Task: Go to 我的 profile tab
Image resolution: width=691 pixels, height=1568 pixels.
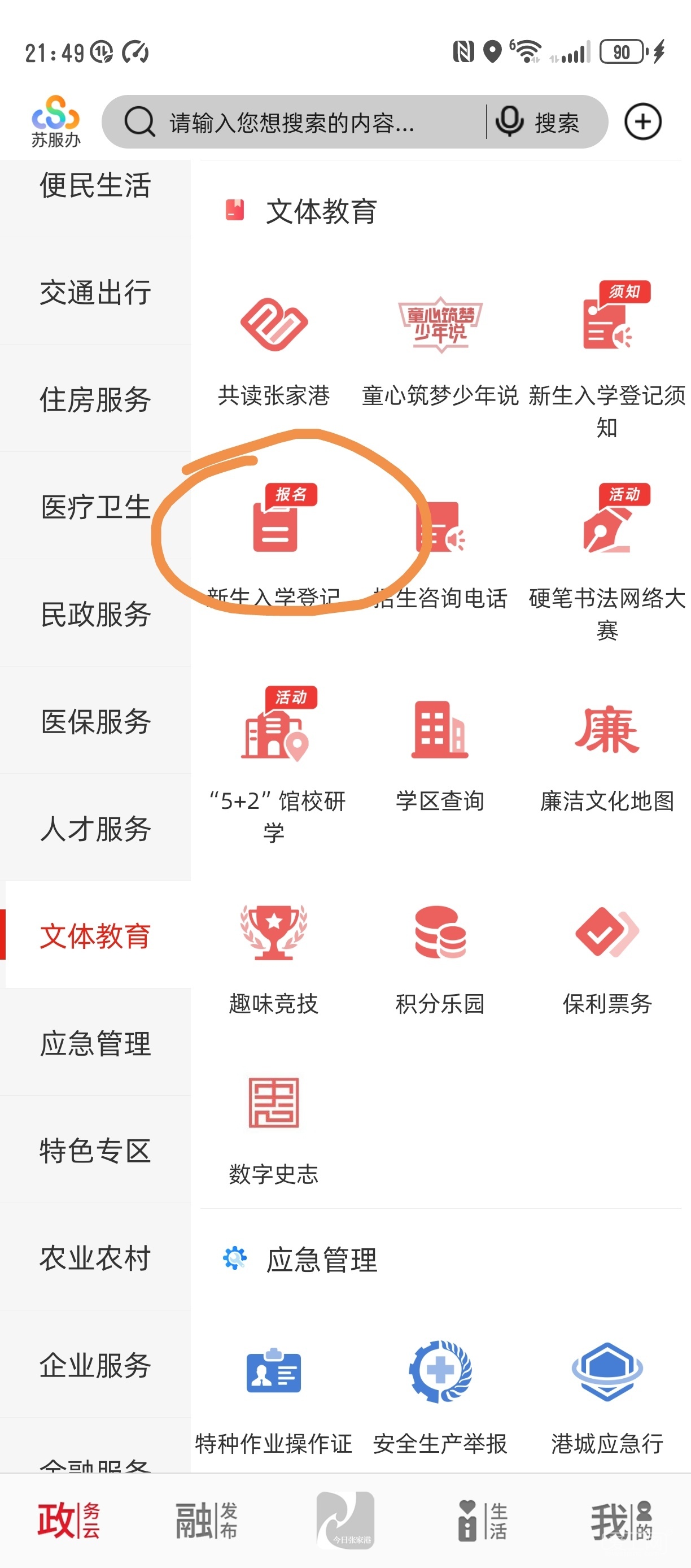Action: click(x=620, y=1519)
